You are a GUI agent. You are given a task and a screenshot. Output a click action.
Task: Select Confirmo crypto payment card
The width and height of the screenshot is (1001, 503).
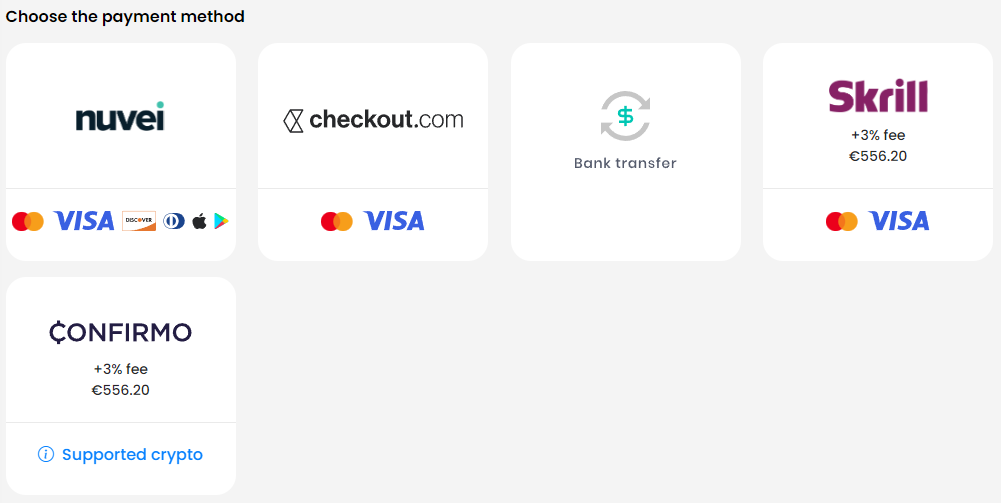click(120, 345)
